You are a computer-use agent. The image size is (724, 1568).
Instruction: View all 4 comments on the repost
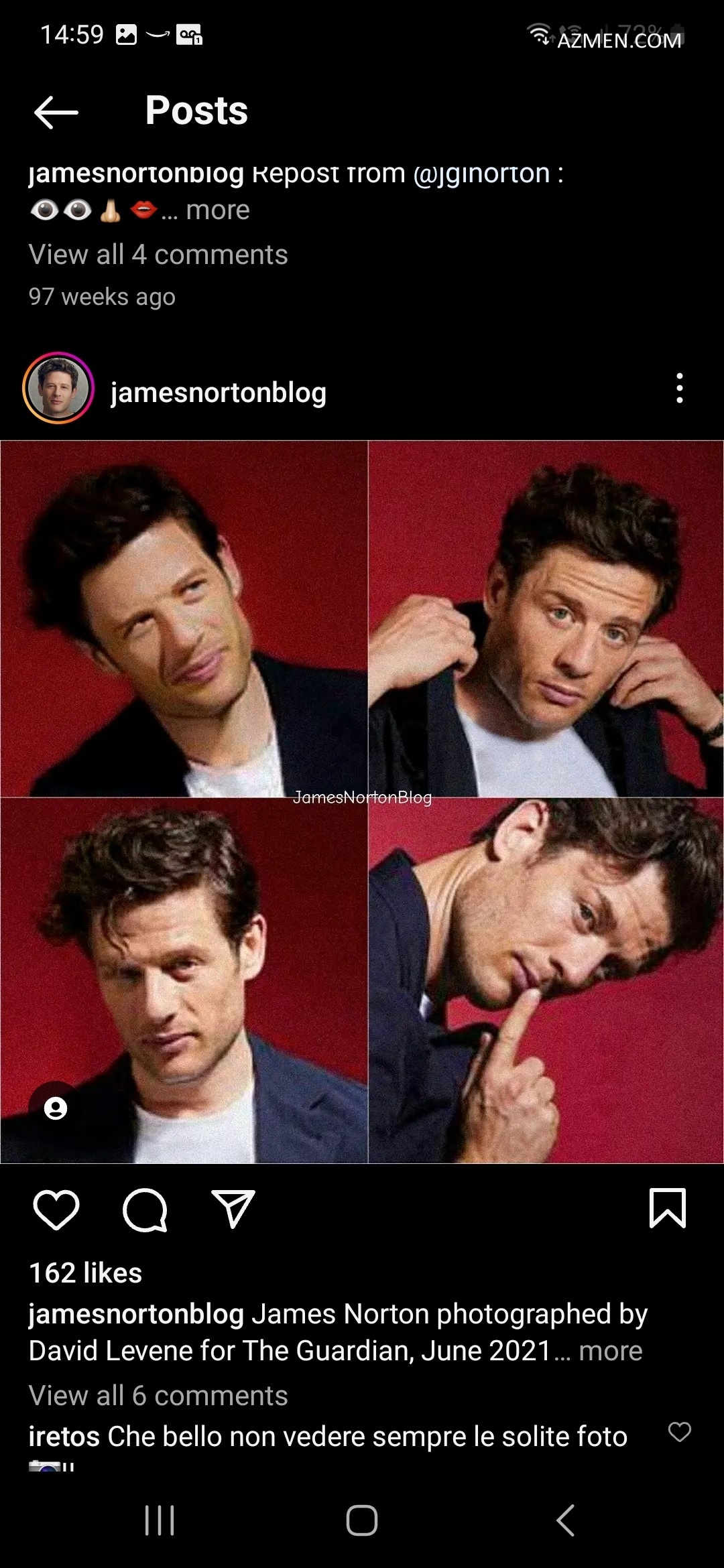(158, 255)
